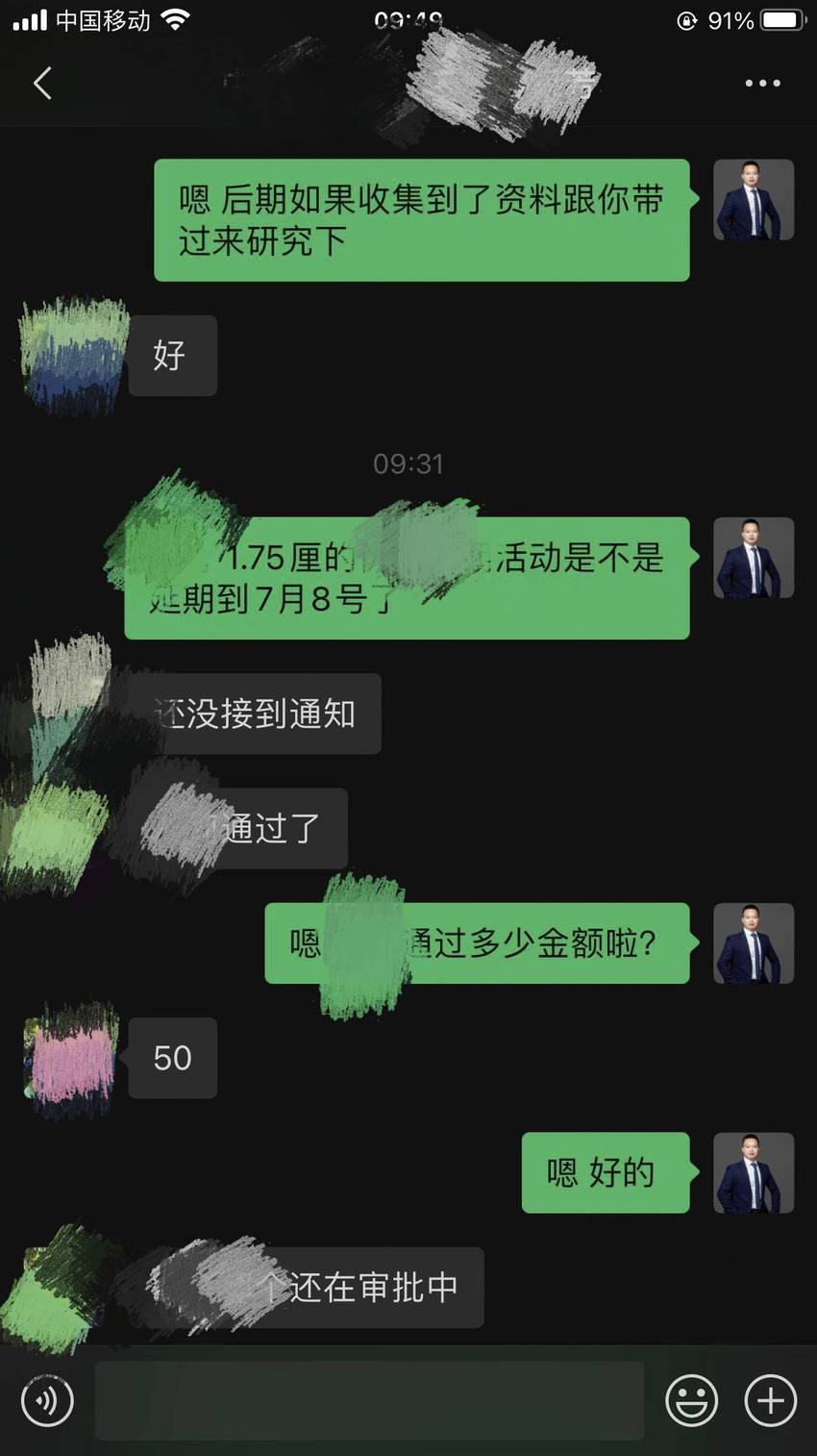
Task: Go back to the chat list
Action: coord(42,84)
